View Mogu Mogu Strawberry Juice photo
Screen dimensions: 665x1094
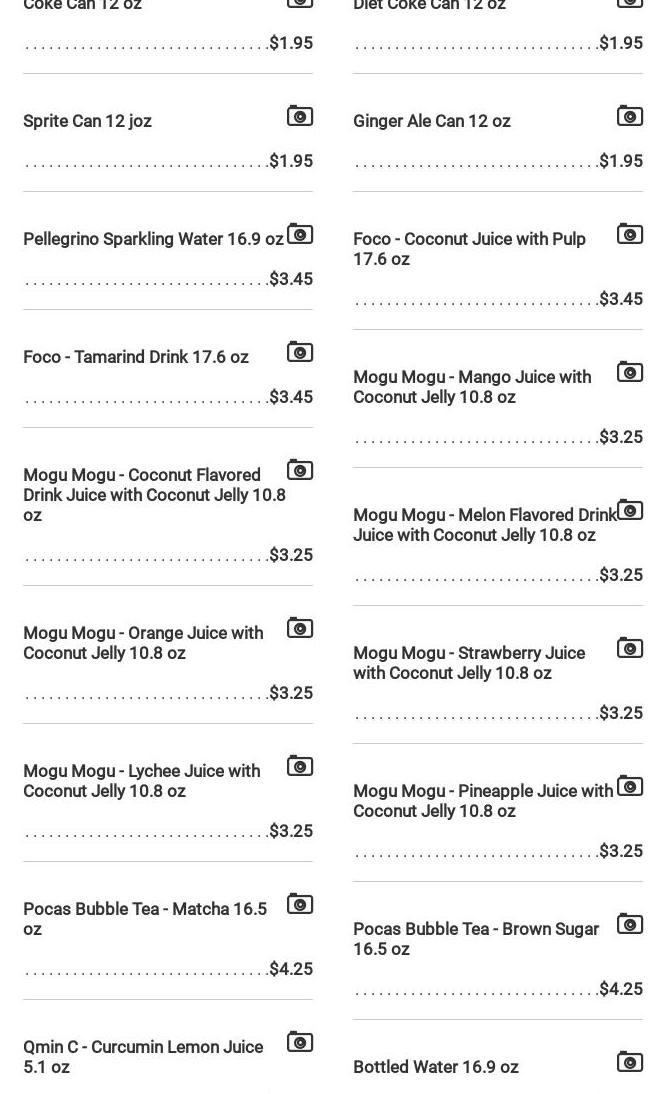tap(630, 648)
